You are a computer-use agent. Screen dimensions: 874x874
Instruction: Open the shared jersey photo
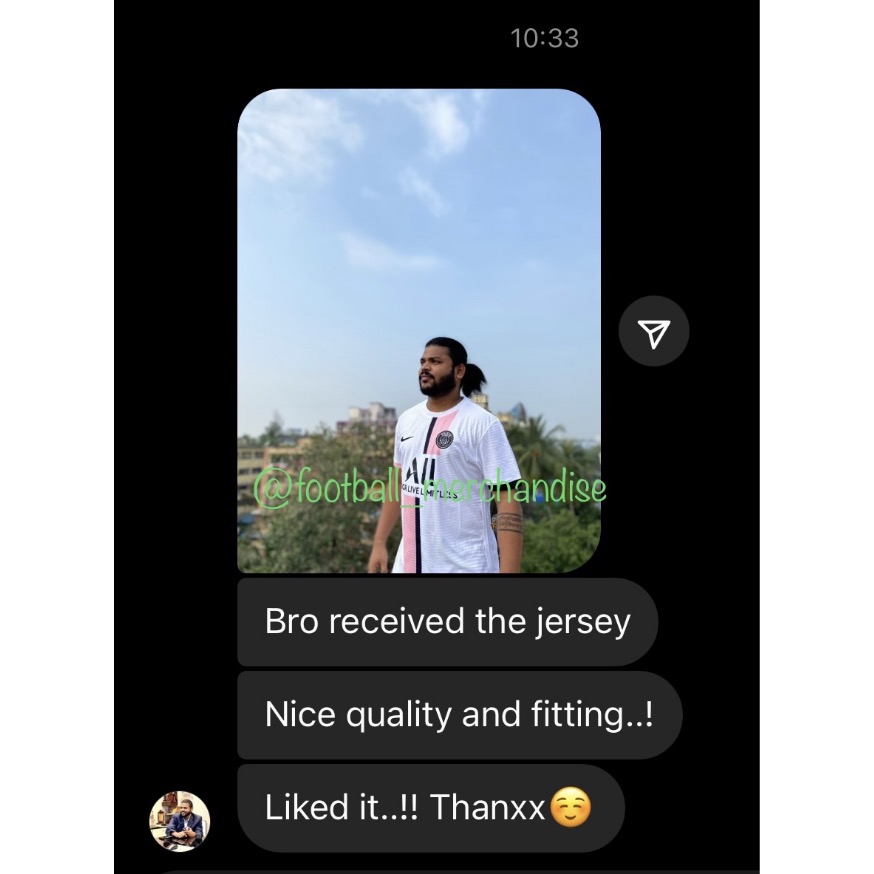[418, 330]
